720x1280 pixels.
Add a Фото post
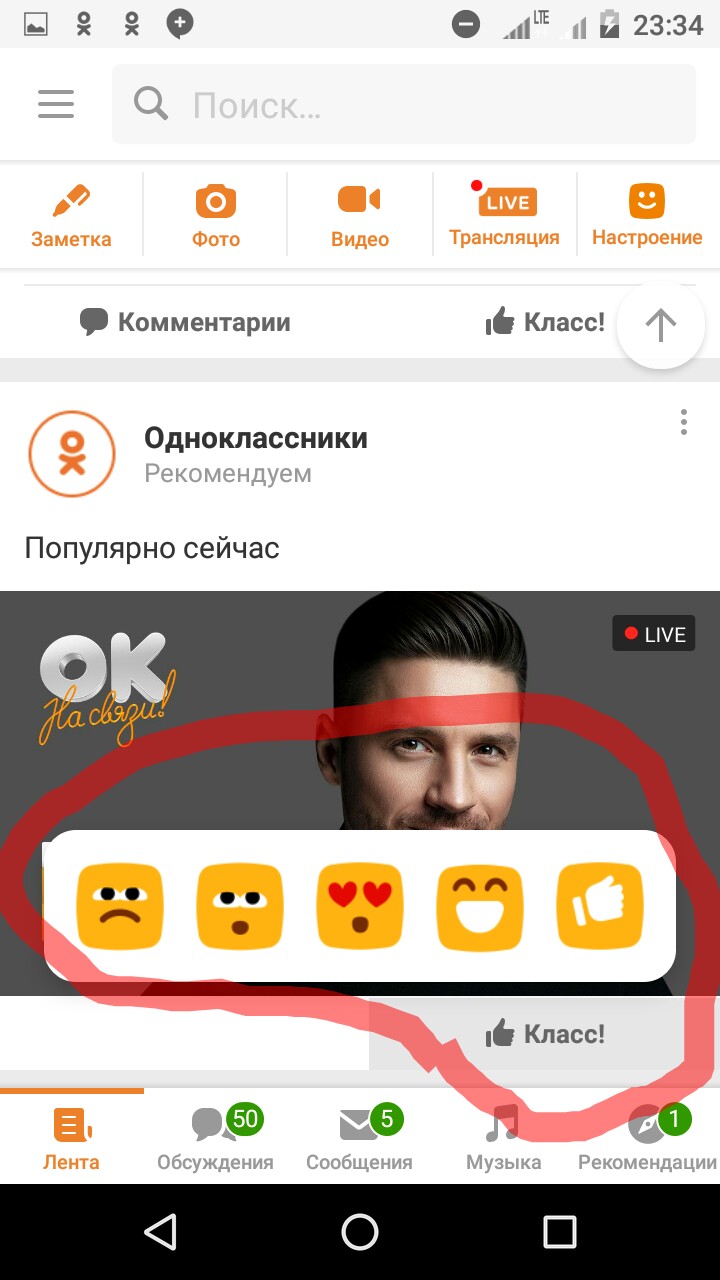click(216, 215)
